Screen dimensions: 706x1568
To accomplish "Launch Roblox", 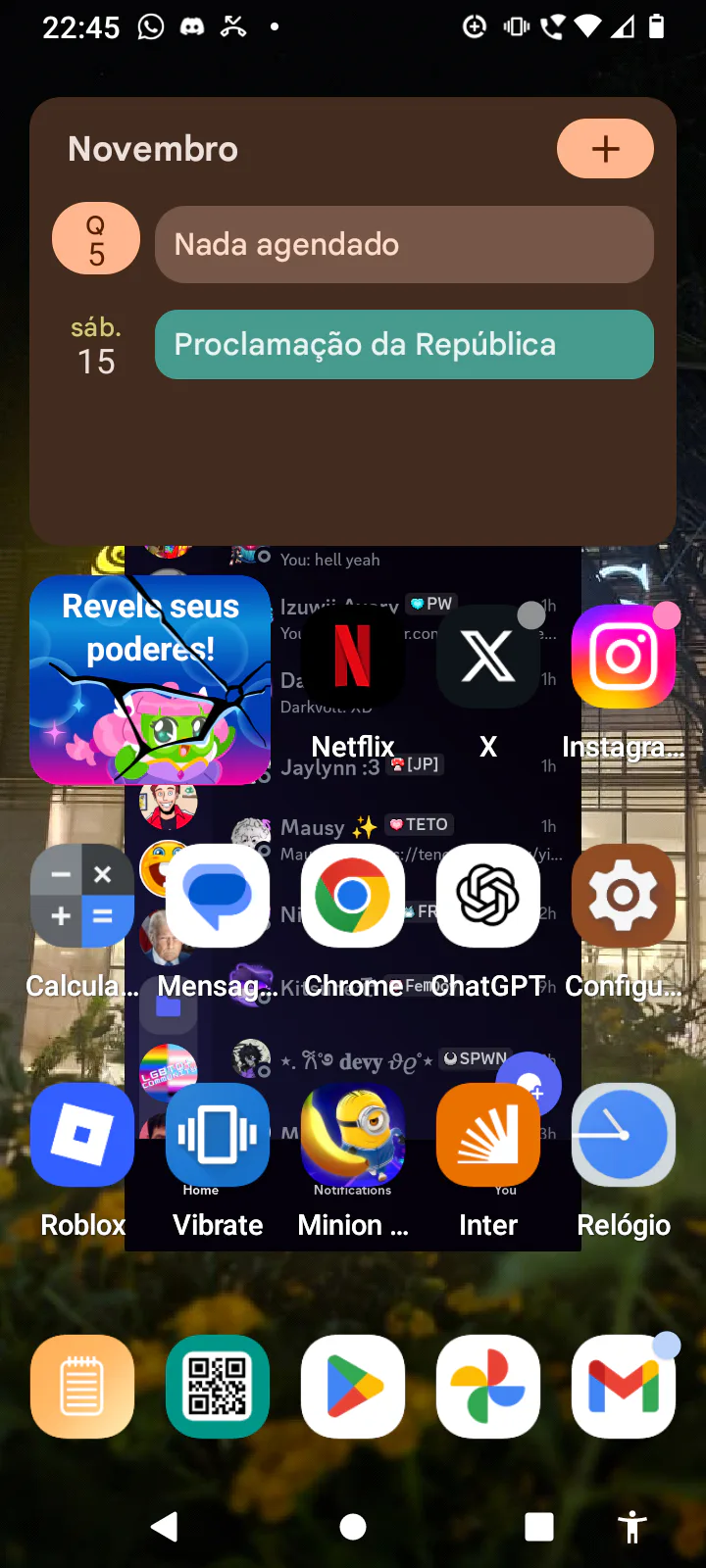I will (x=82, y=1135).
